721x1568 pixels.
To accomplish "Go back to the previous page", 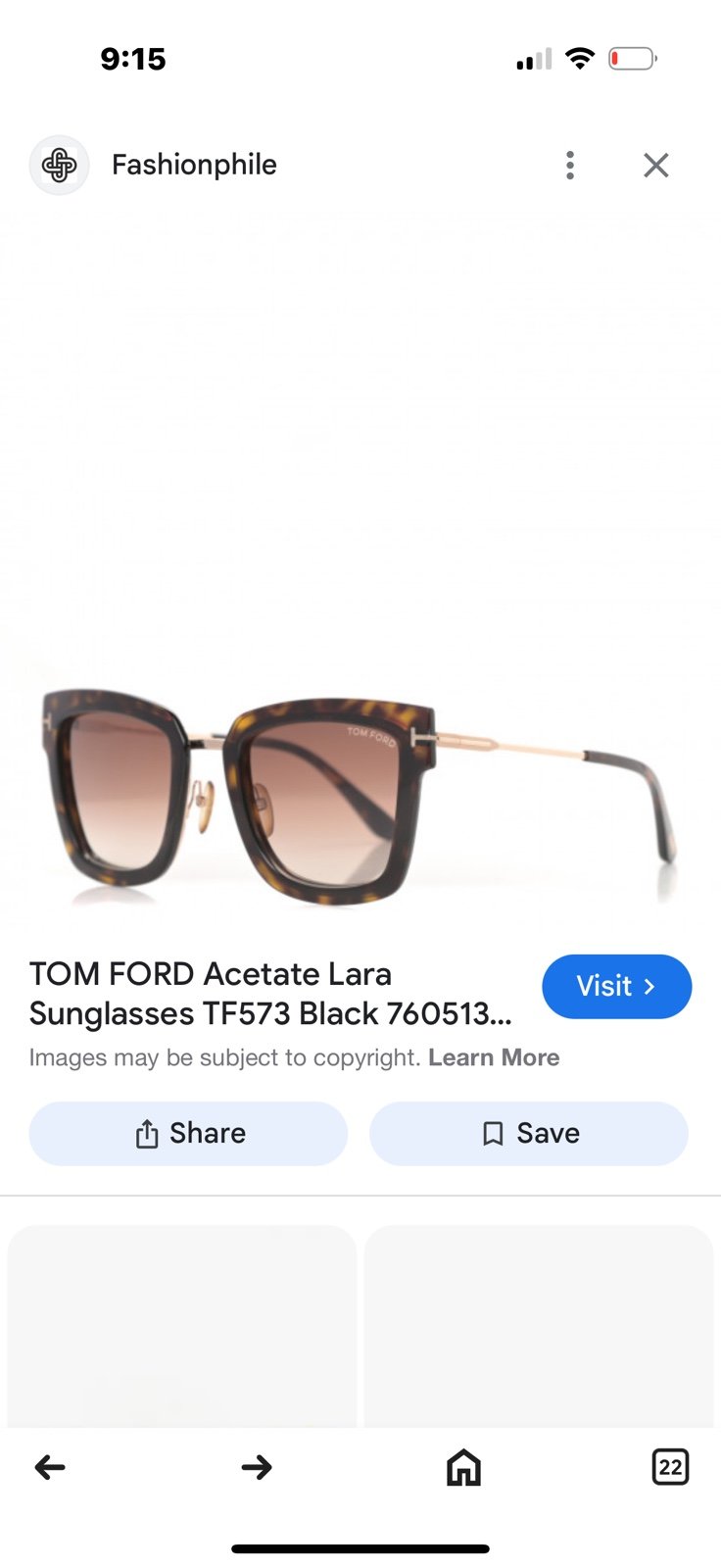I will pyautogui.click(x=50, y=1467).
